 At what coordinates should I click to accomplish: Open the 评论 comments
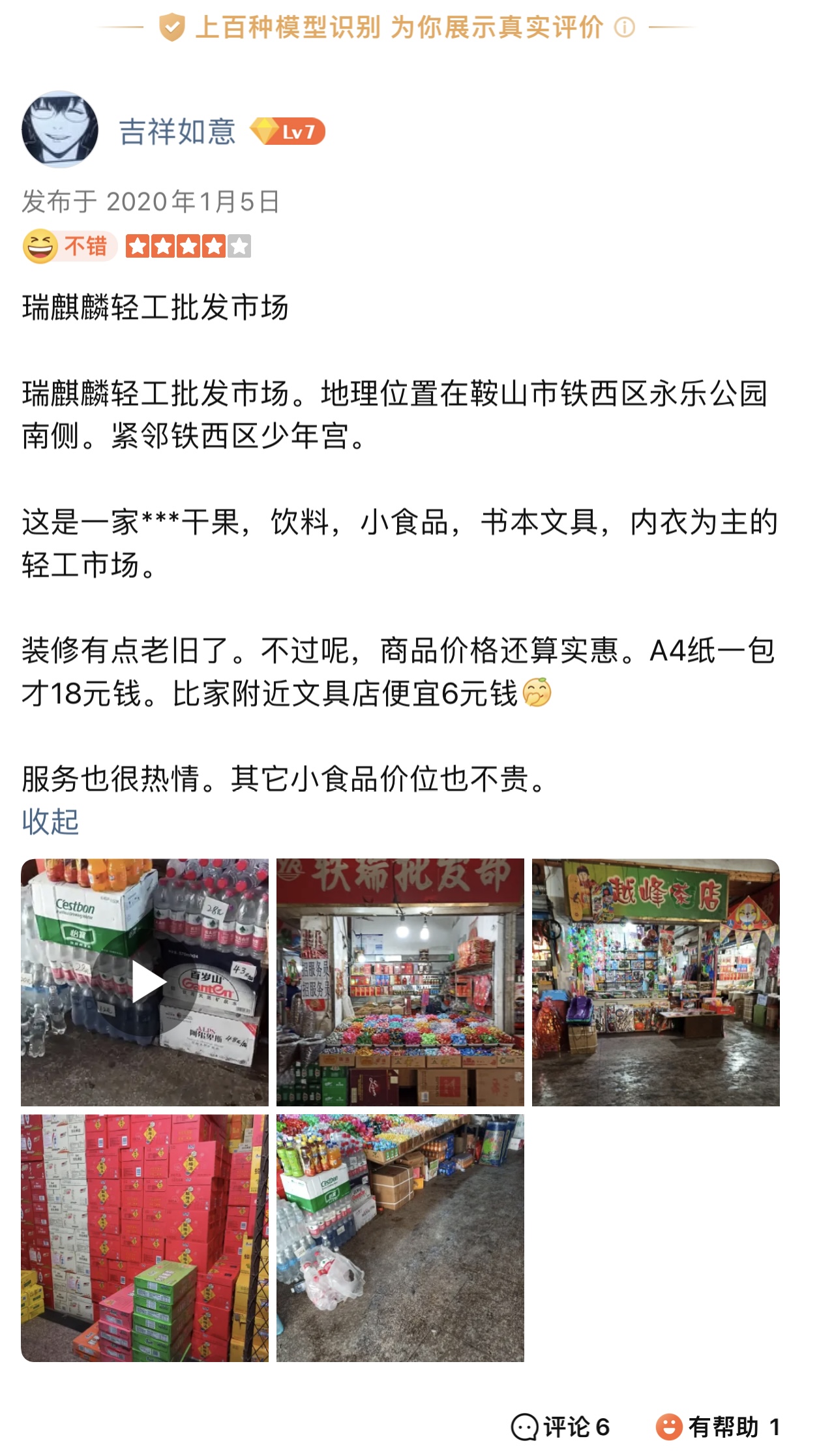[561, 1427]
